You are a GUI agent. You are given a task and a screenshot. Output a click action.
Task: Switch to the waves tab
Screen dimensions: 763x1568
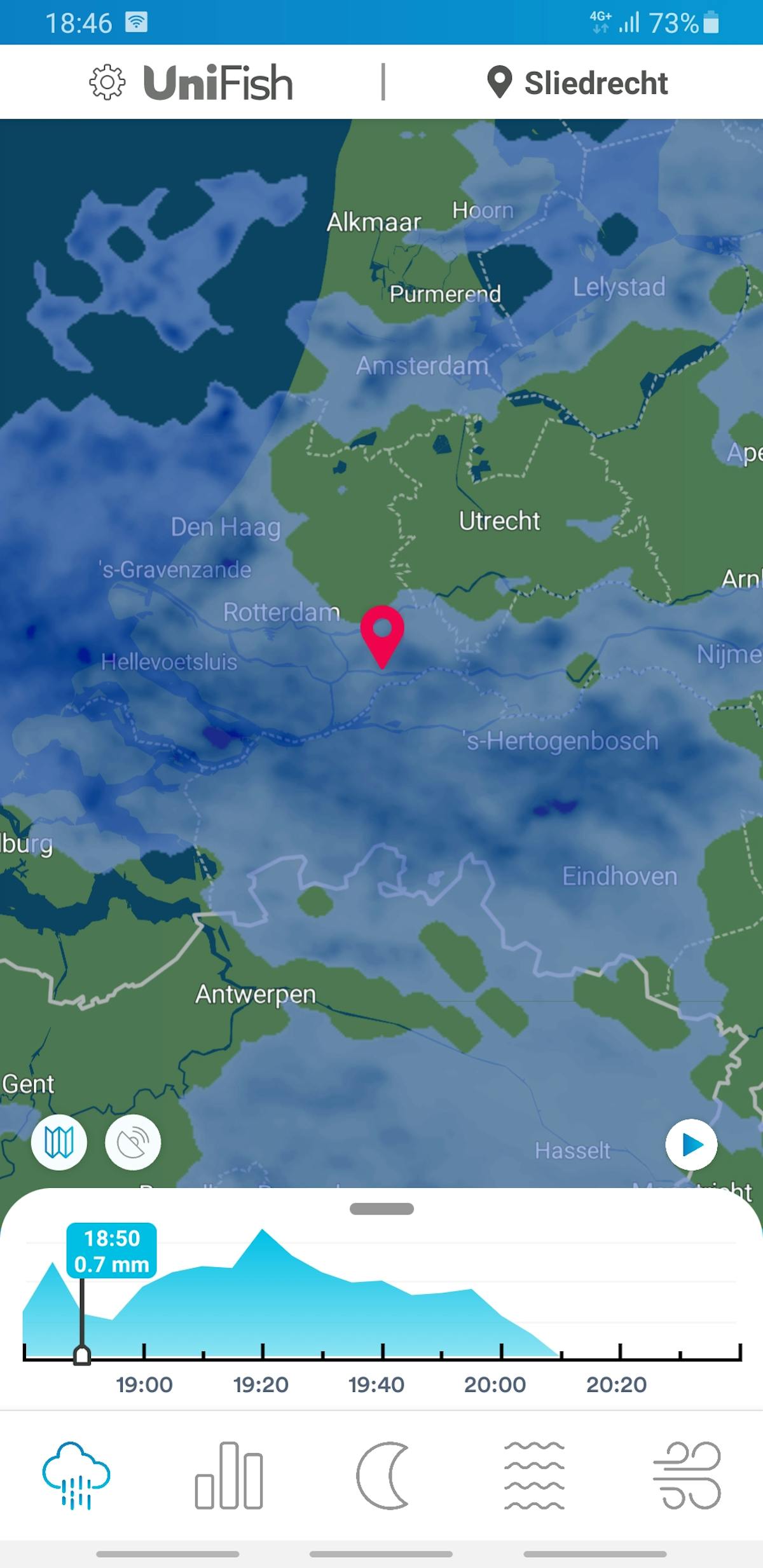pos(534,1475)
